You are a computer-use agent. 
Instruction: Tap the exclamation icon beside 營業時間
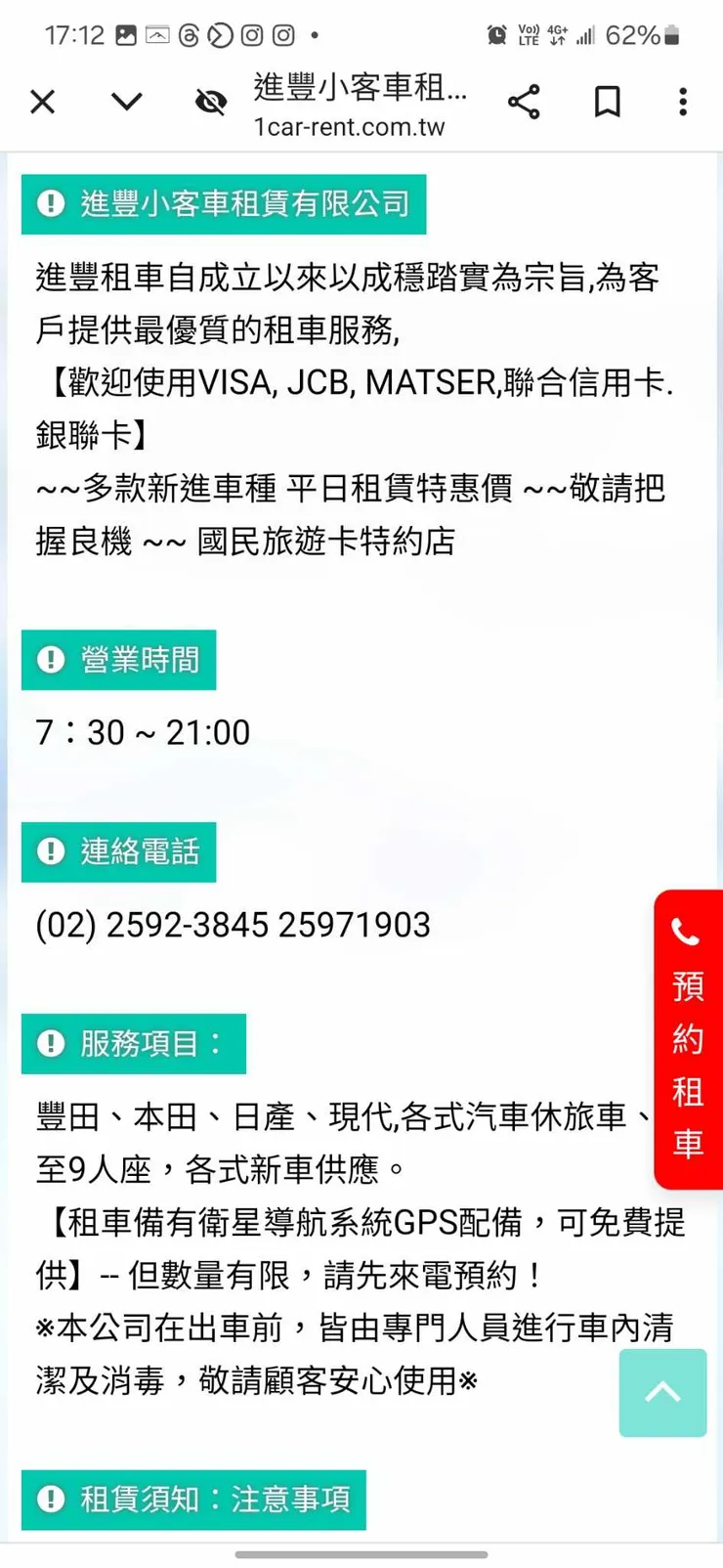coord(51,660)
